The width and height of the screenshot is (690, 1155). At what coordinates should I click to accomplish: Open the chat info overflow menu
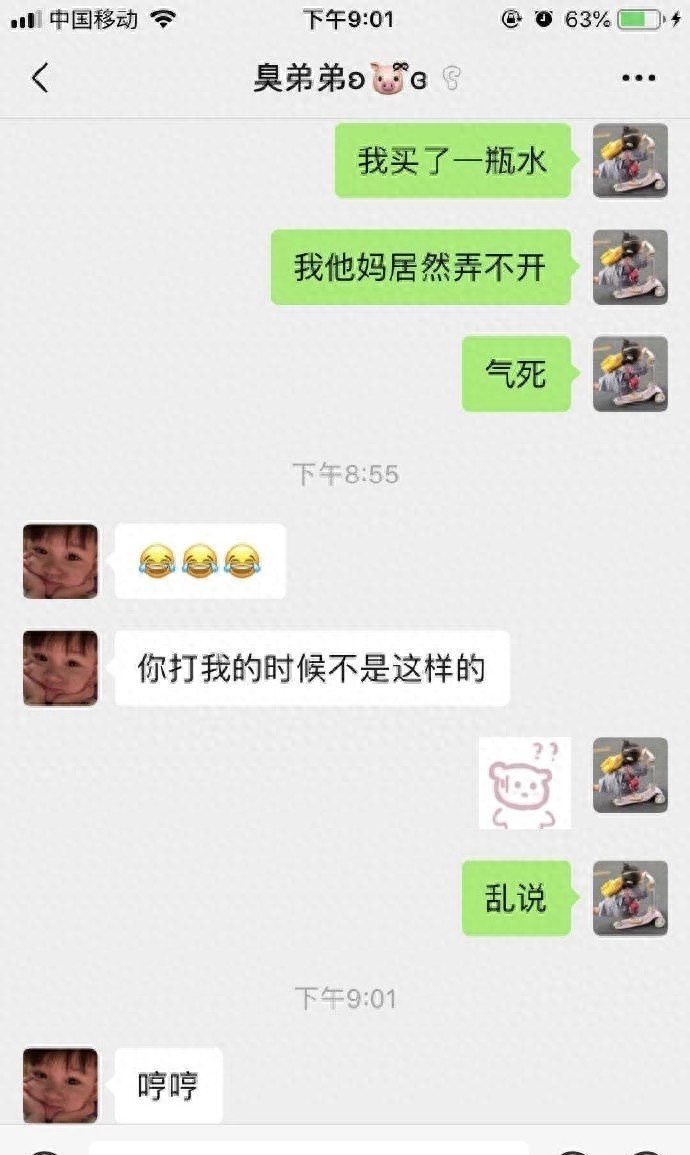(x=638, y=78)
